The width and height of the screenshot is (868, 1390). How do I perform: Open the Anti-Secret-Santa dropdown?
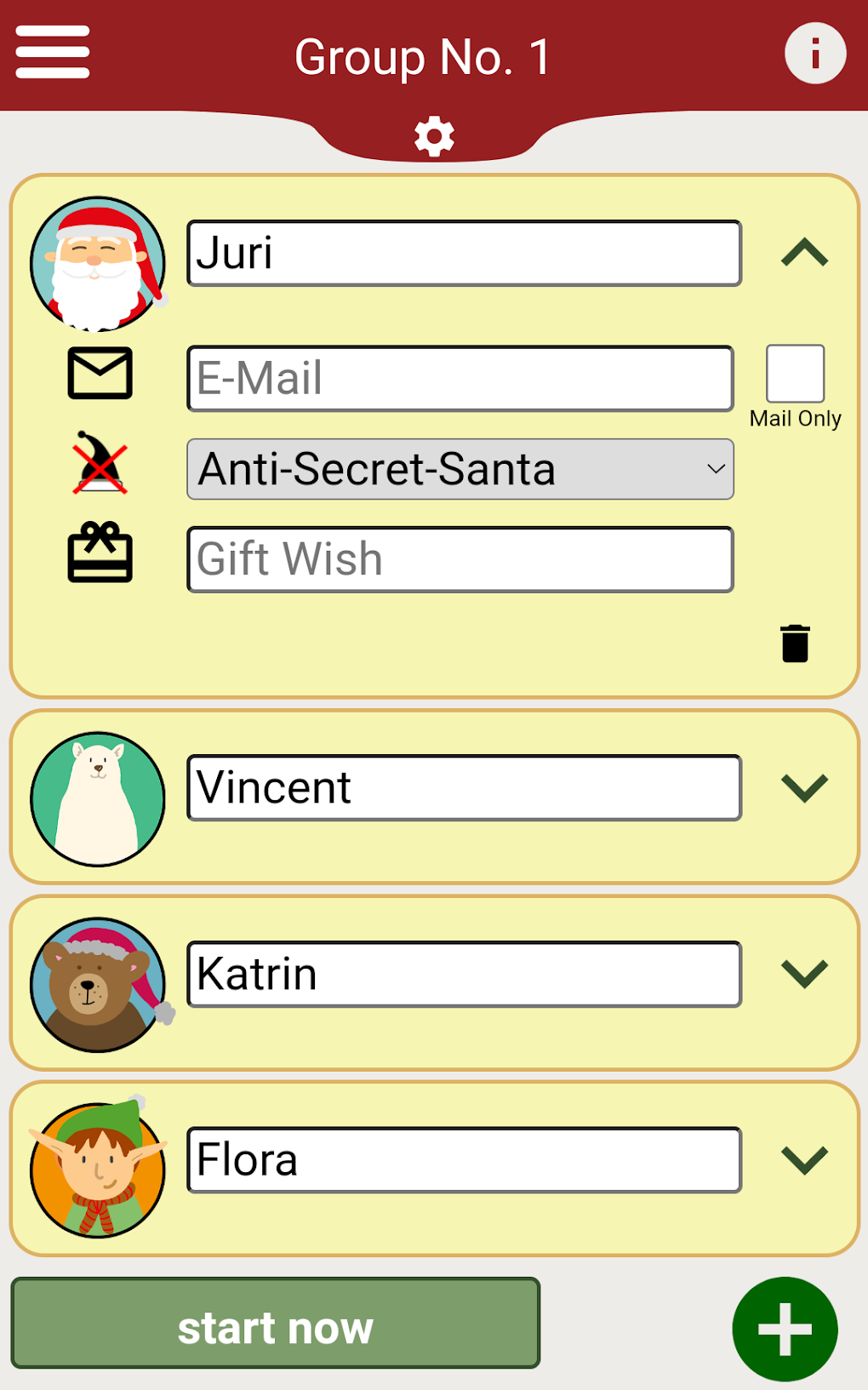(x=460, y=469)
